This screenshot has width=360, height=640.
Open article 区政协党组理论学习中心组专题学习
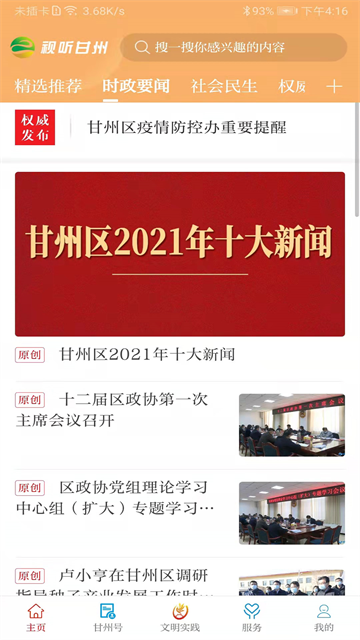pos(180,513)
